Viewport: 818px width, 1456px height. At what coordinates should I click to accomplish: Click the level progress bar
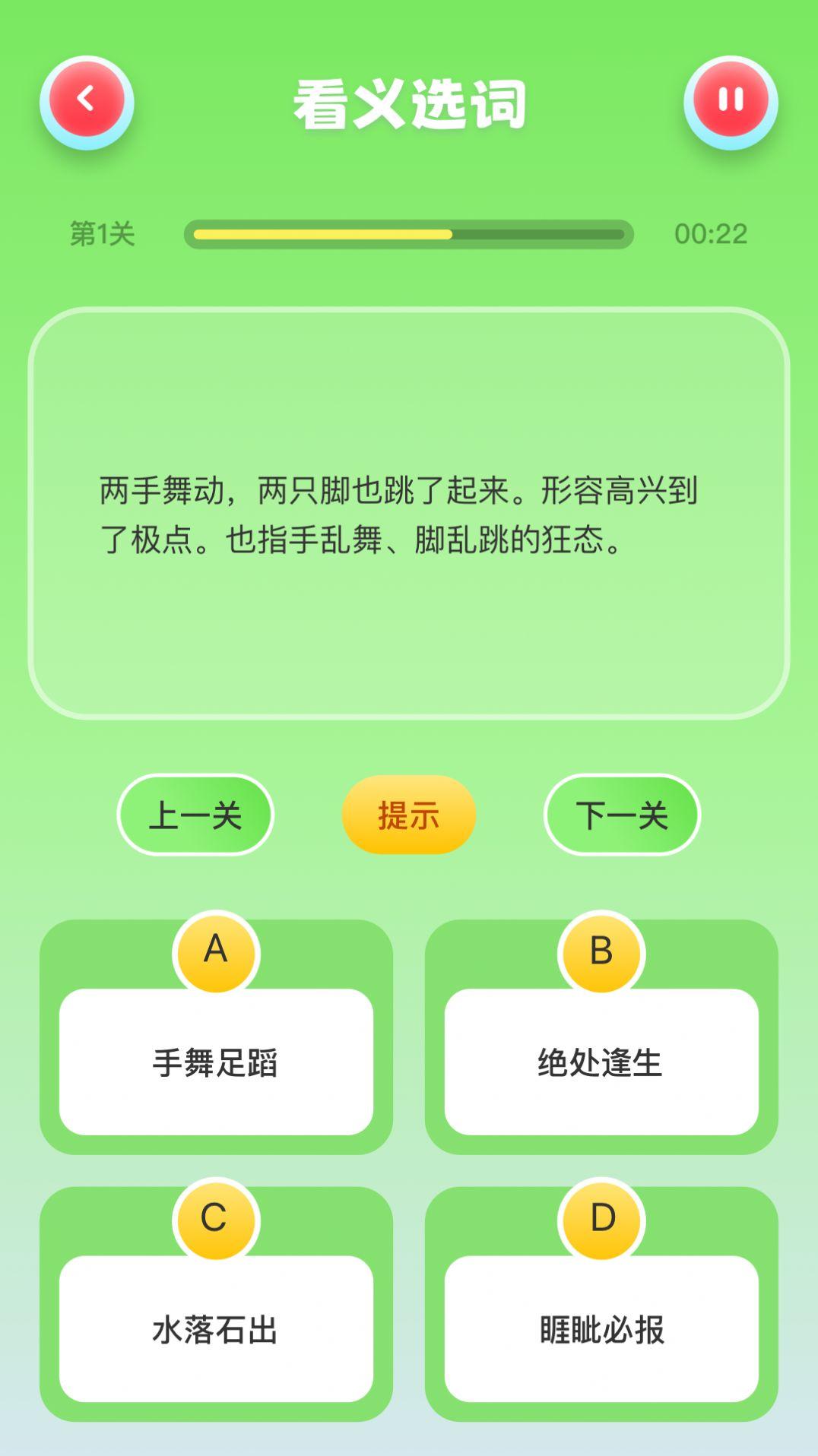(x=408, y=233)
